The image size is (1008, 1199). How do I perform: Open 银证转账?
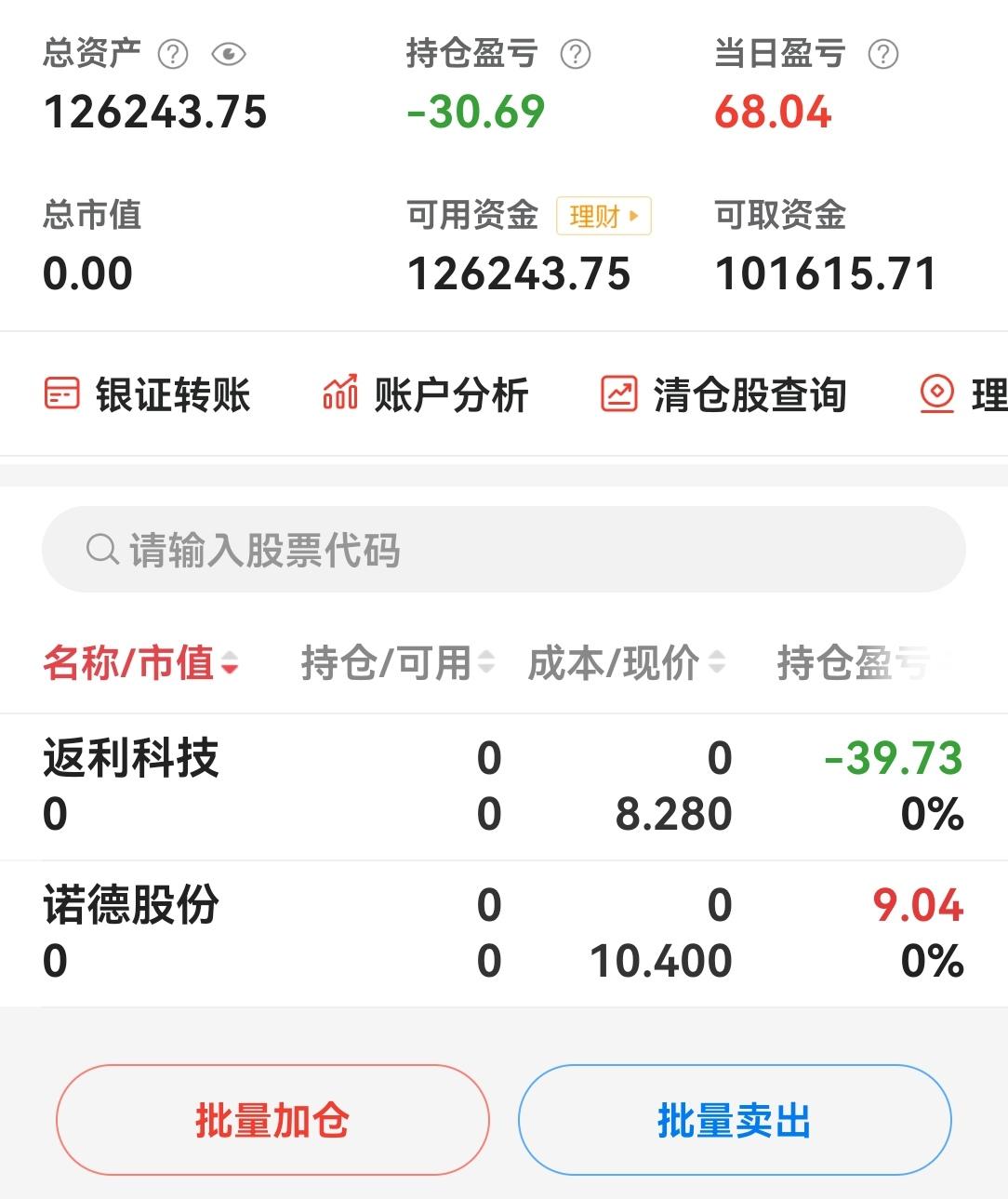pyautogui.click(x=148, y=394)
